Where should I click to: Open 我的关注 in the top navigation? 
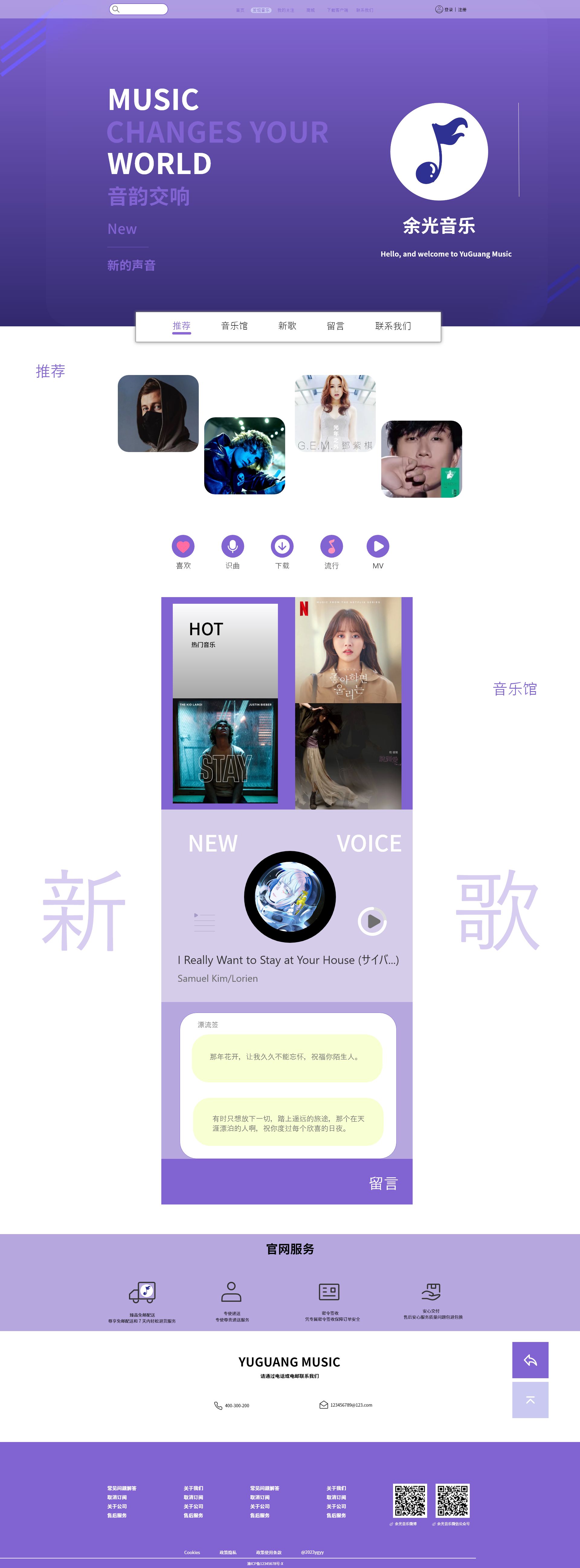point(285,10)
